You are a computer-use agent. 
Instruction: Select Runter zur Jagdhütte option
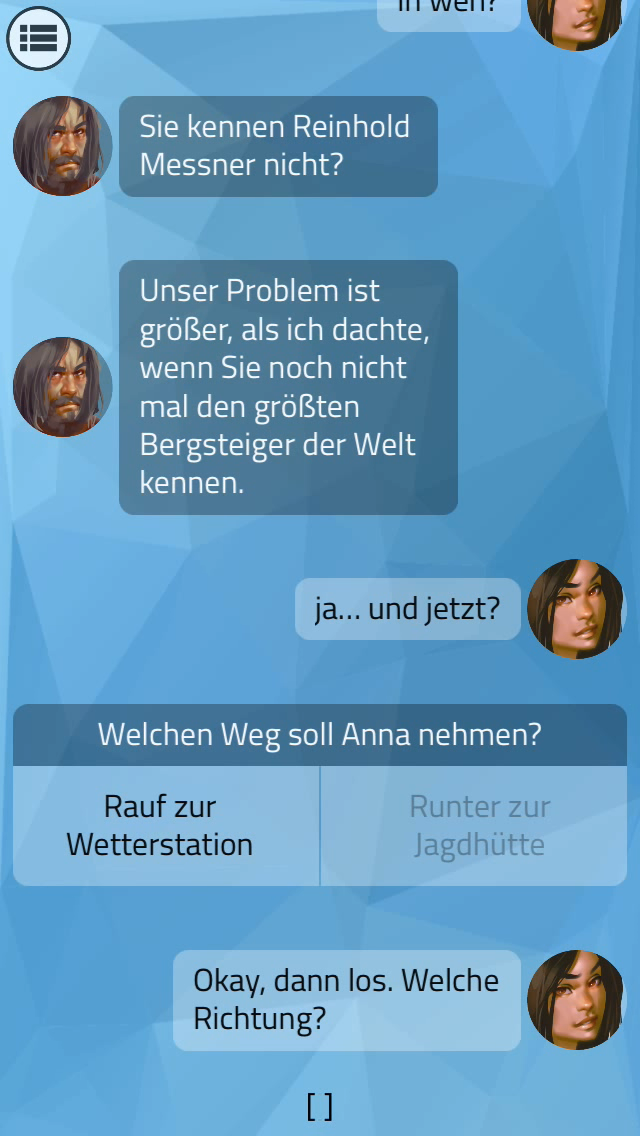click(x=479, y=826)
